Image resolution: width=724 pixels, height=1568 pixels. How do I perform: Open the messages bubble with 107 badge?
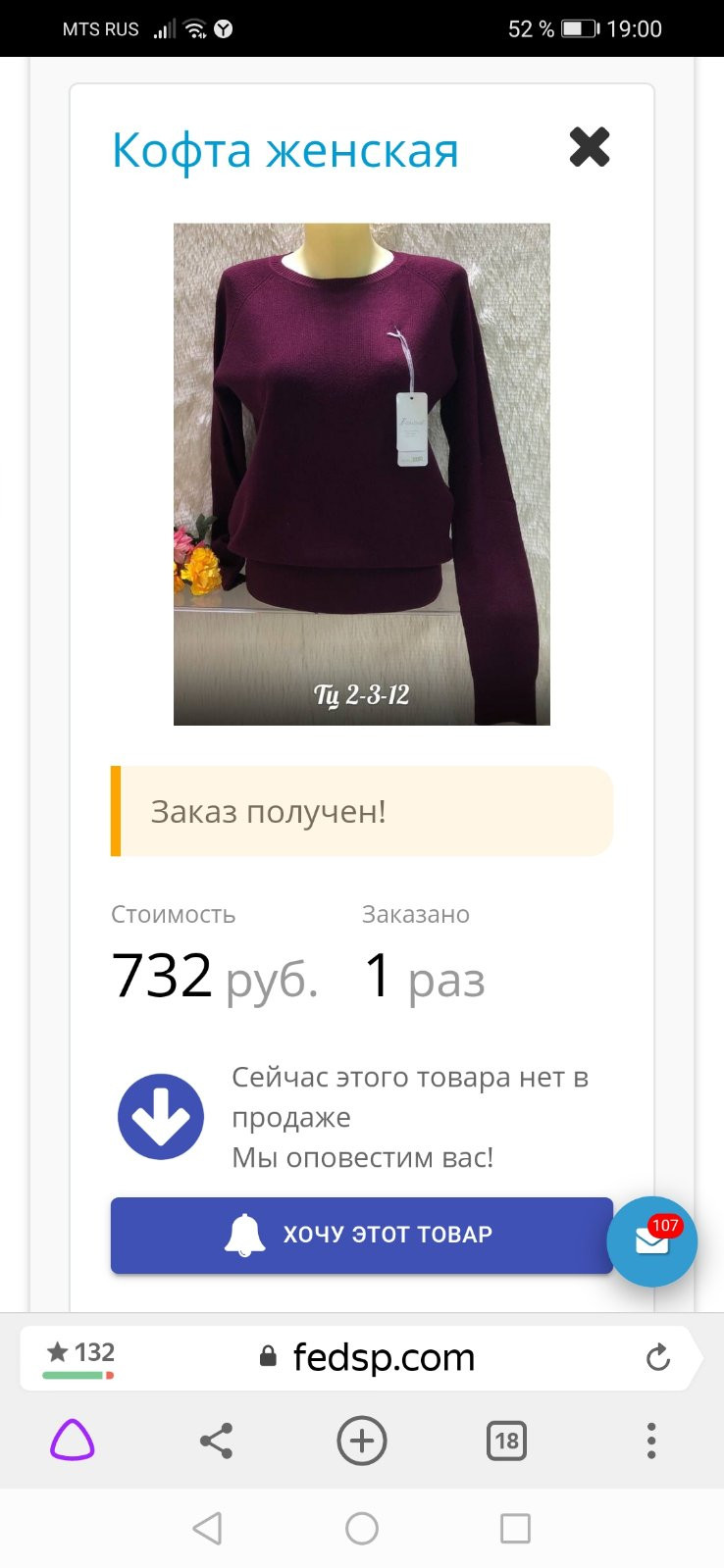tap(651, 1240)
